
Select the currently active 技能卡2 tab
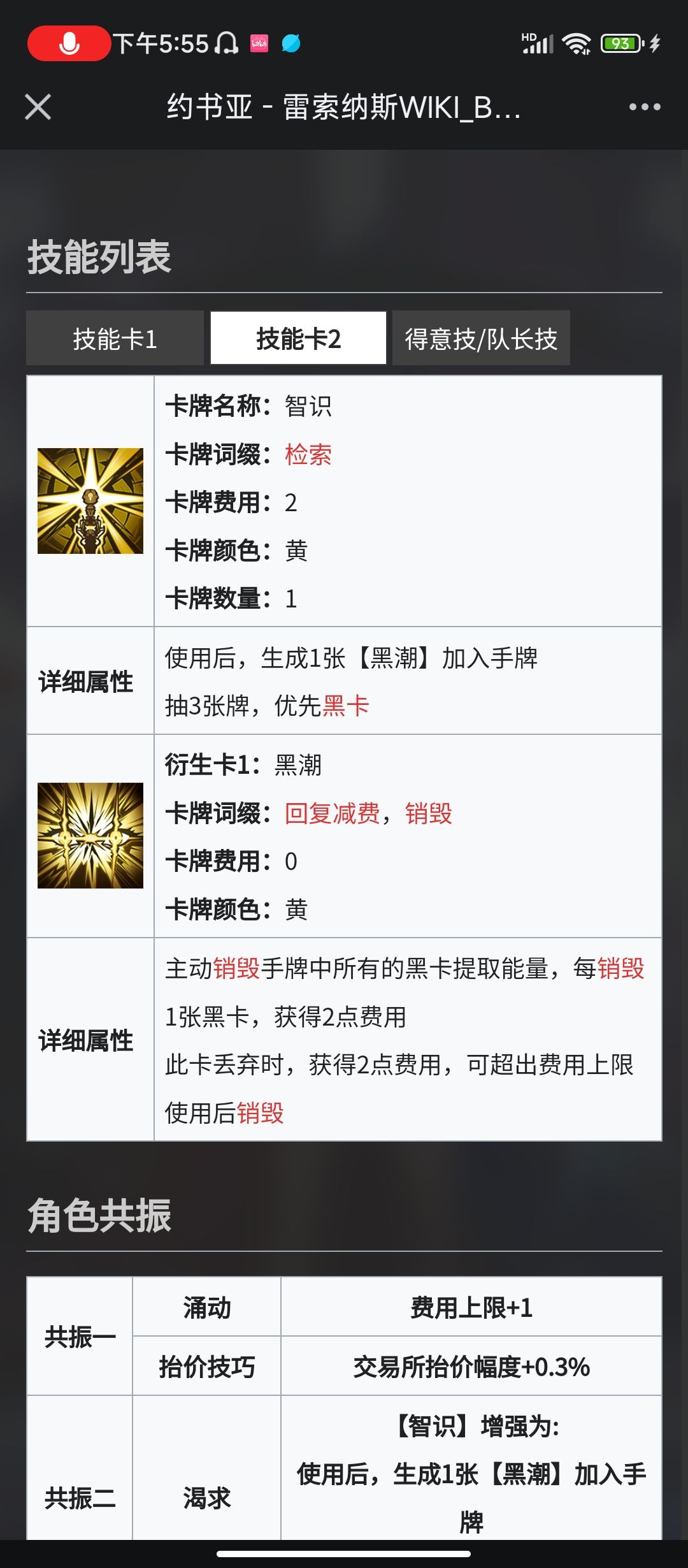pos(297,340)
